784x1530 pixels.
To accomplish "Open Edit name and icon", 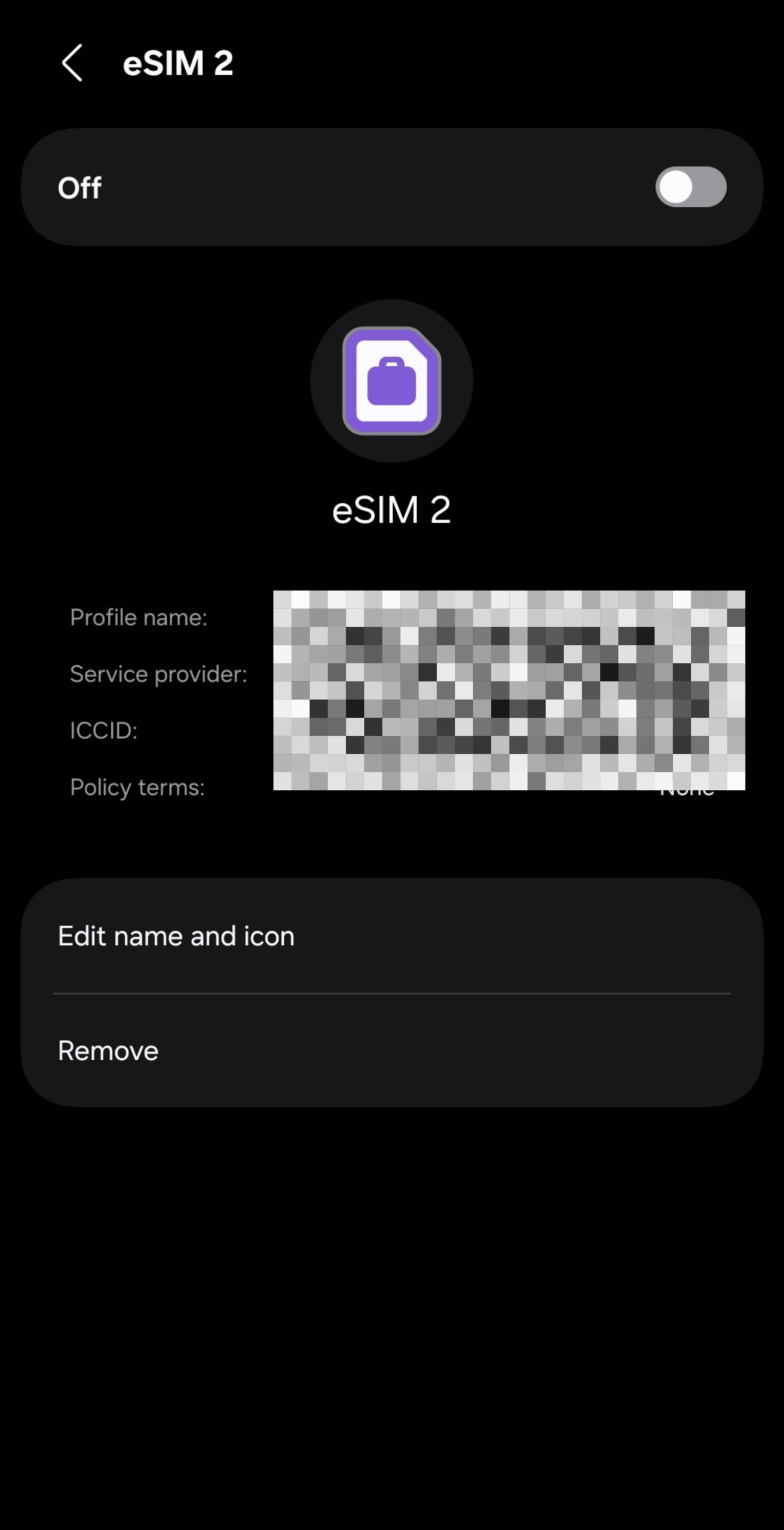I will pyautogui.click(x=176, y=936).
